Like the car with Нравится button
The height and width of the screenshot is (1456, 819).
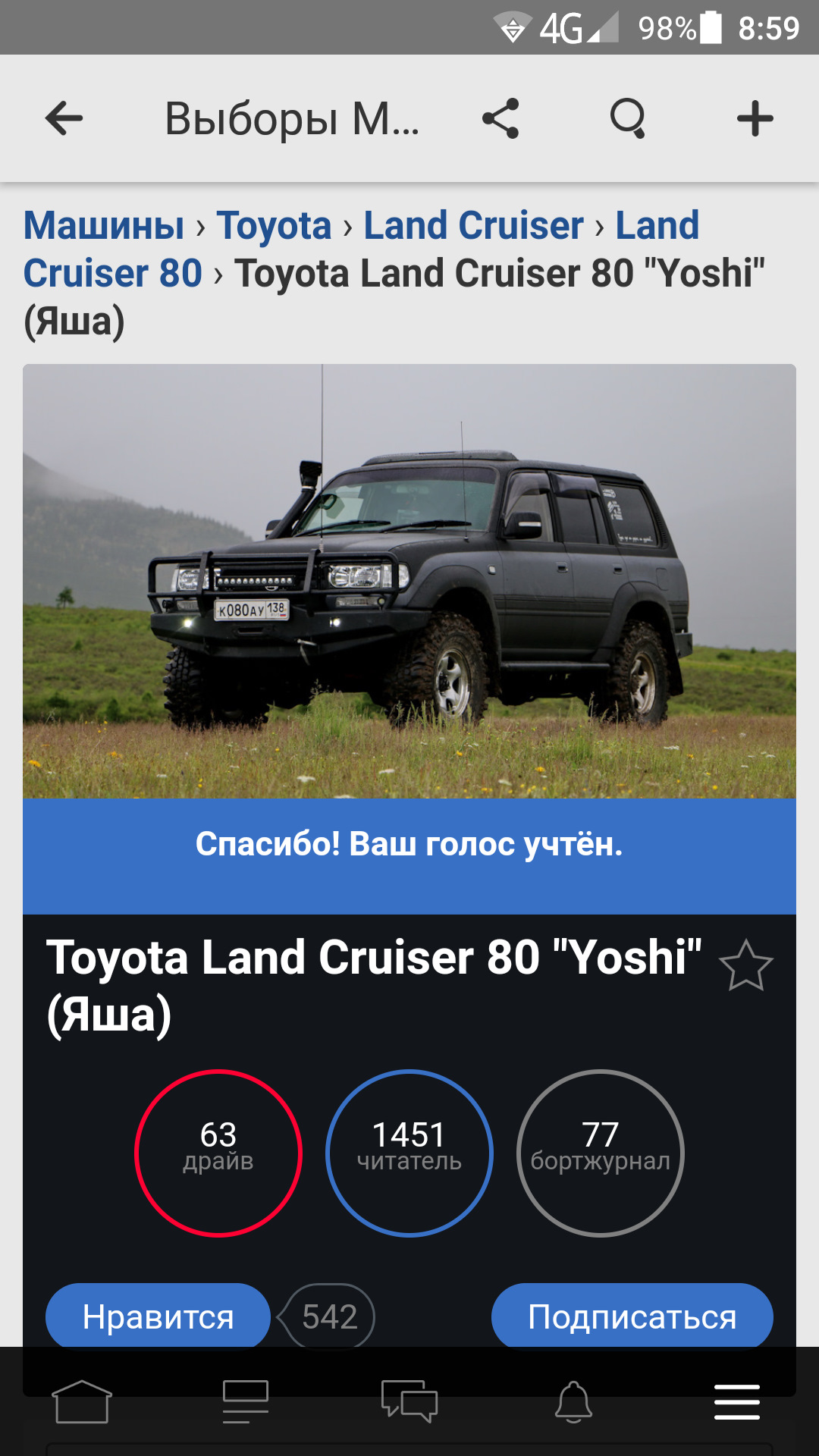158,1316
